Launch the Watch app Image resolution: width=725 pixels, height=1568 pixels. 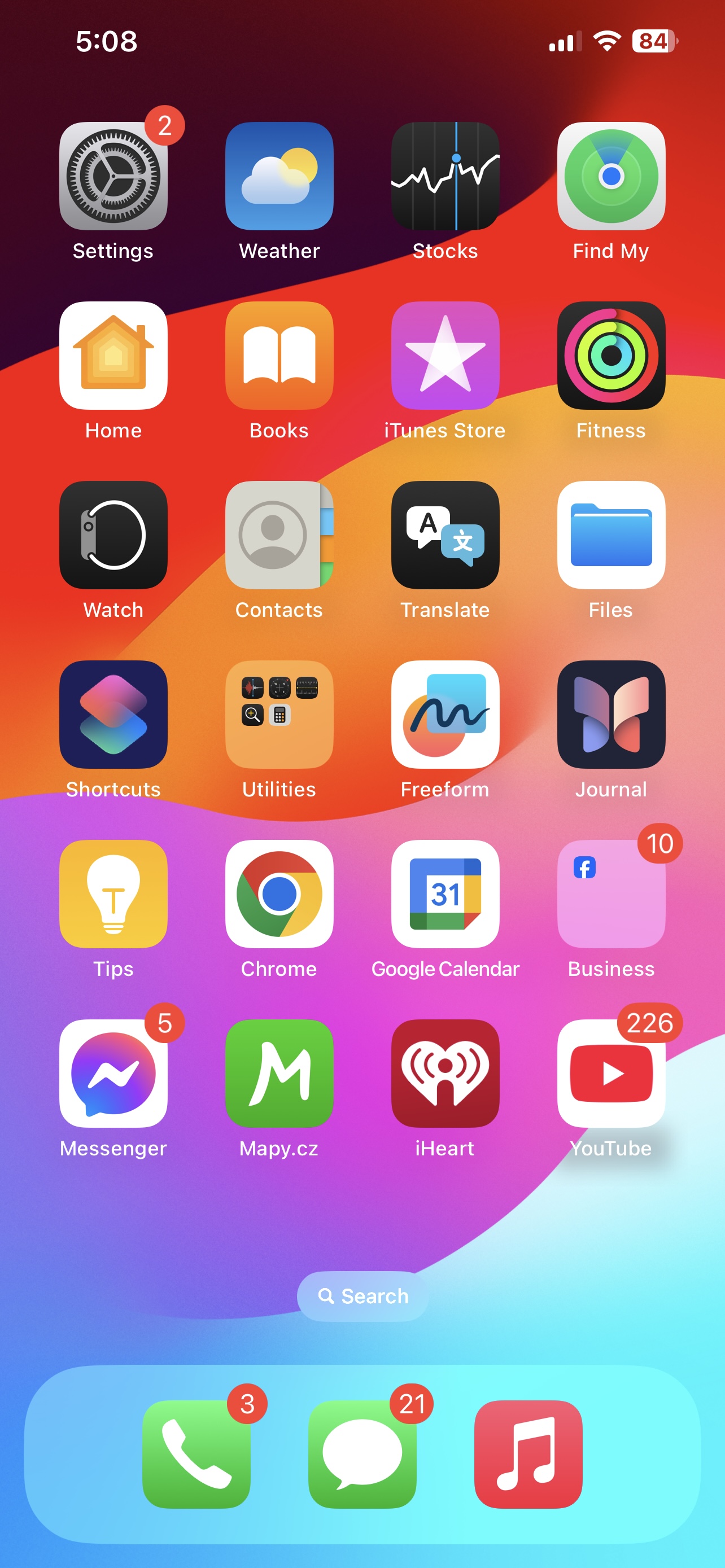click(113, 535)
